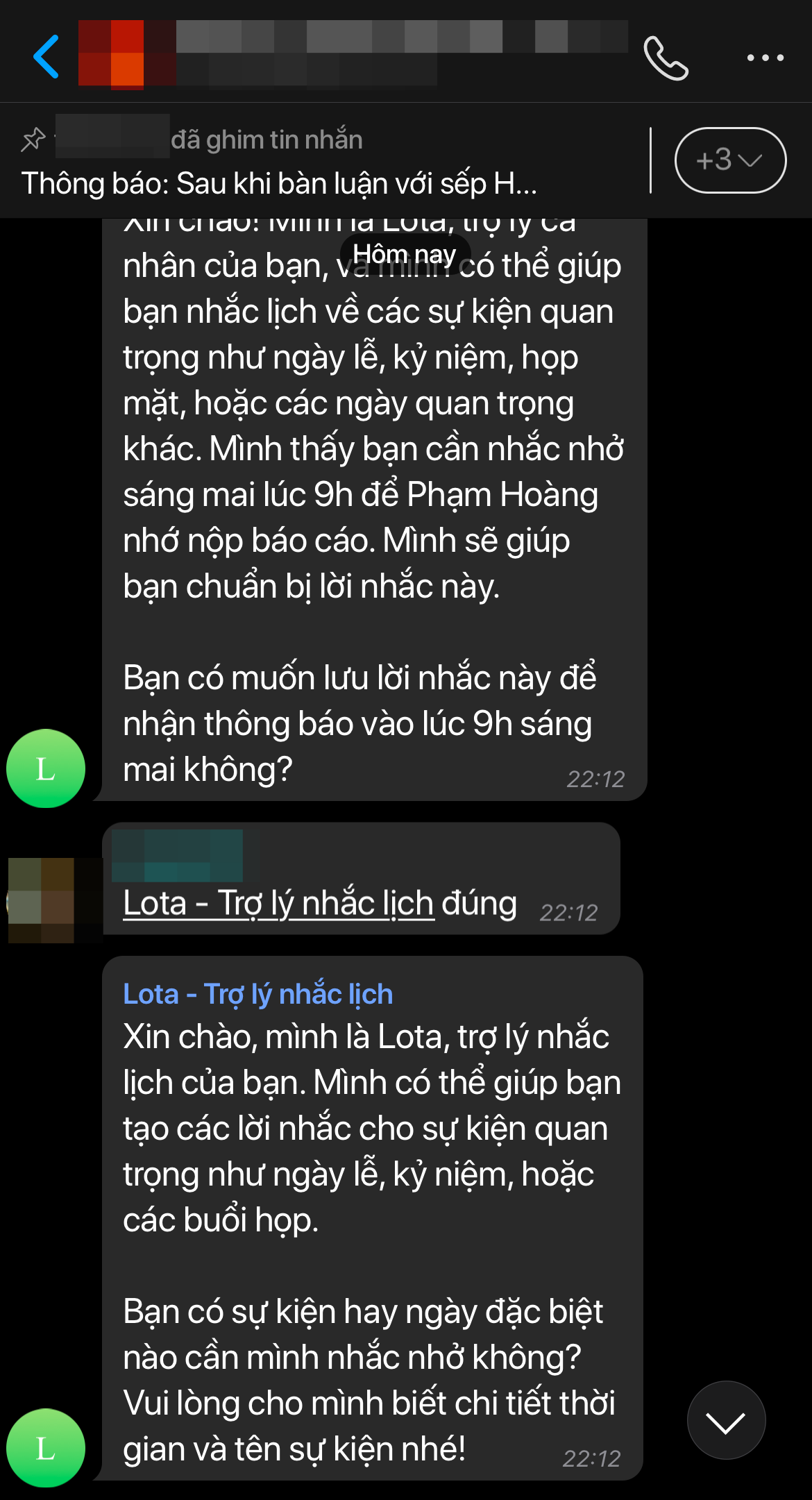Viewport: 812px width, 1500px height.
Task: Open Lota bot profile via green avatar
Action: click(x=46, y=769)
